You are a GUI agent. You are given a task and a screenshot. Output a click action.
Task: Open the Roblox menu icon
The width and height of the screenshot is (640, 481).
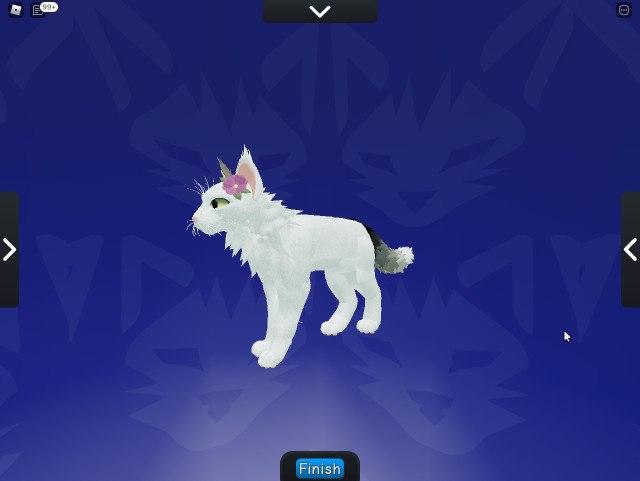click(x=16, y=10)
